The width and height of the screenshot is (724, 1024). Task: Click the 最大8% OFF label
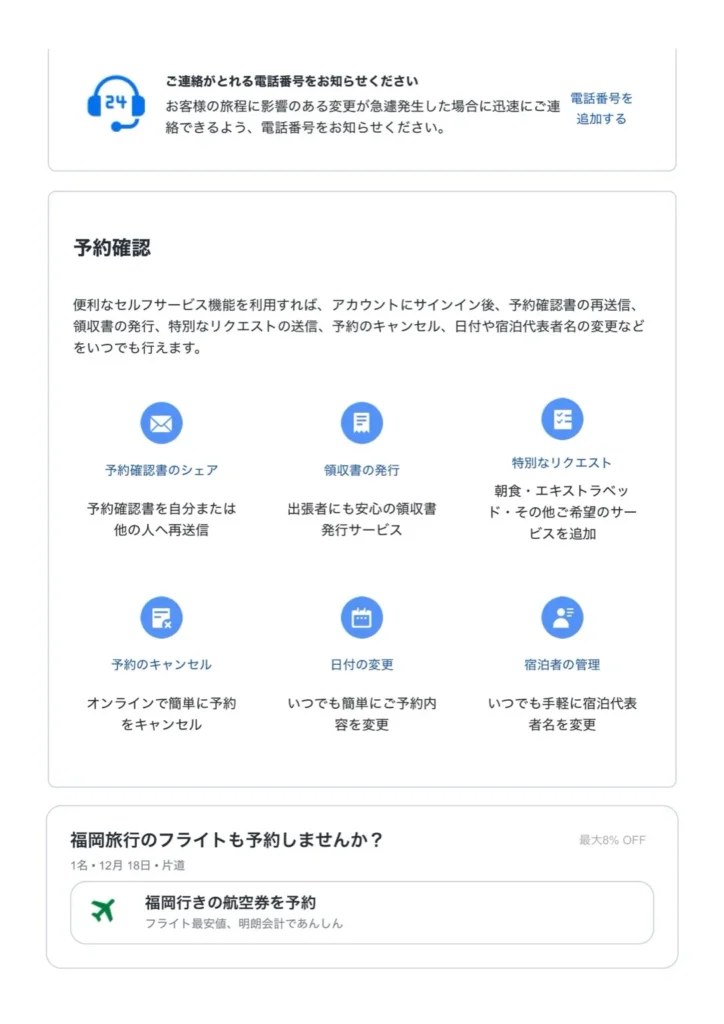tap(610, 841)
